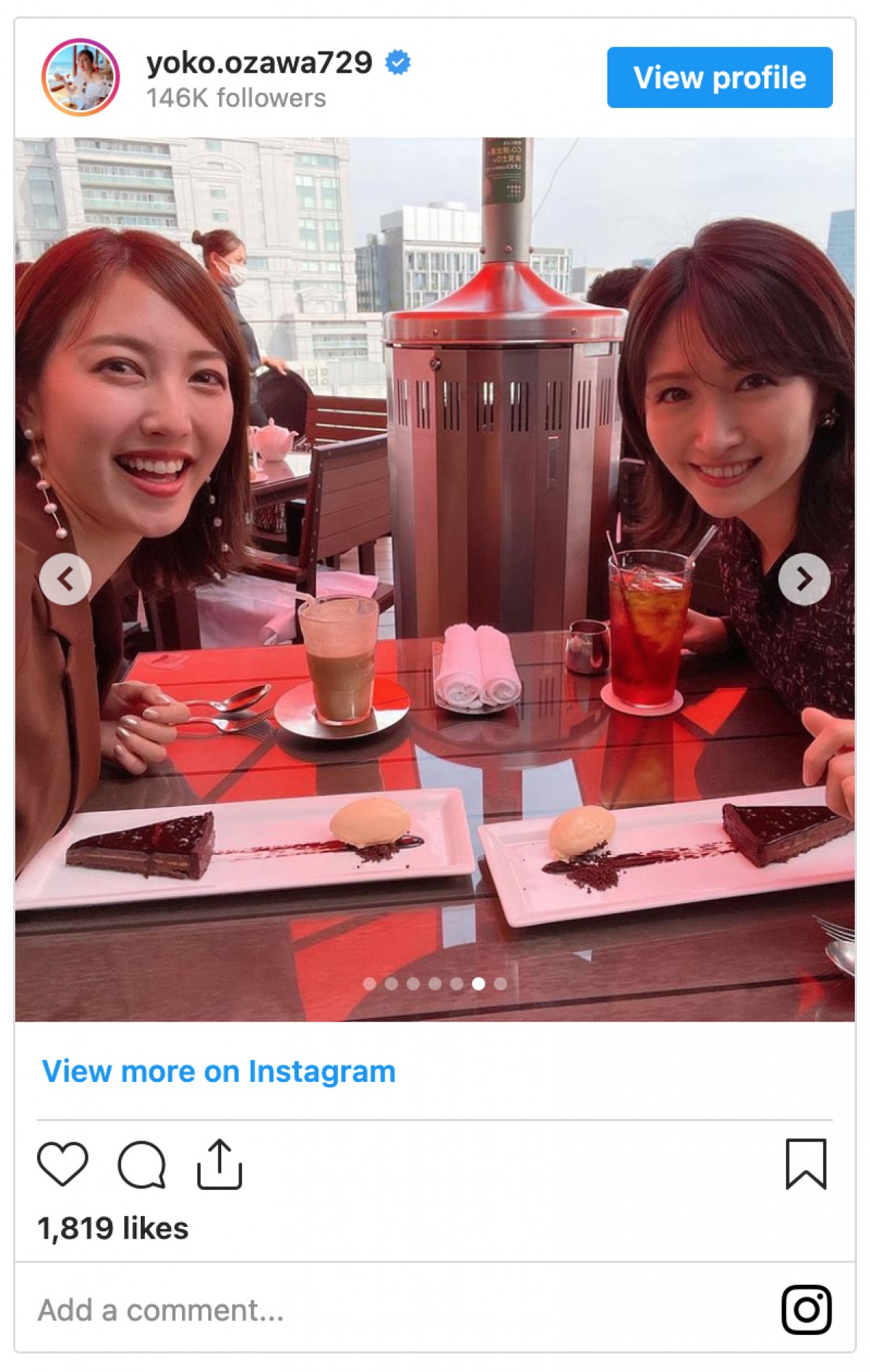Viewport: 870px width, 1372px height.
Task: Open comments via the speech bubble icon
Action: 141,1165
